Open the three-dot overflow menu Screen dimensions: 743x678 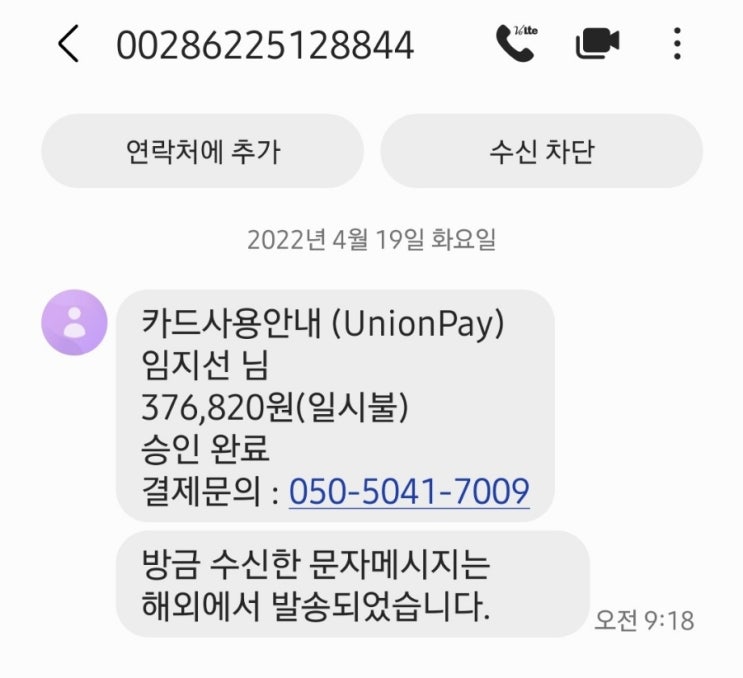pos(677,44)
